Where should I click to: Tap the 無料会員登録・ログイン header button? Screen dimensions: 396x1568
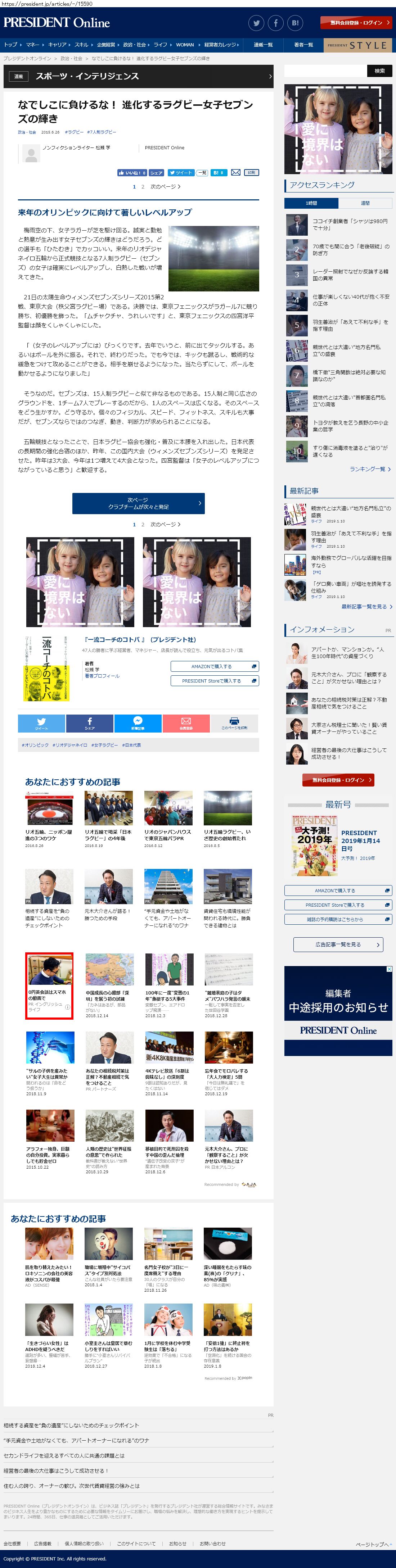pos(356,23)
